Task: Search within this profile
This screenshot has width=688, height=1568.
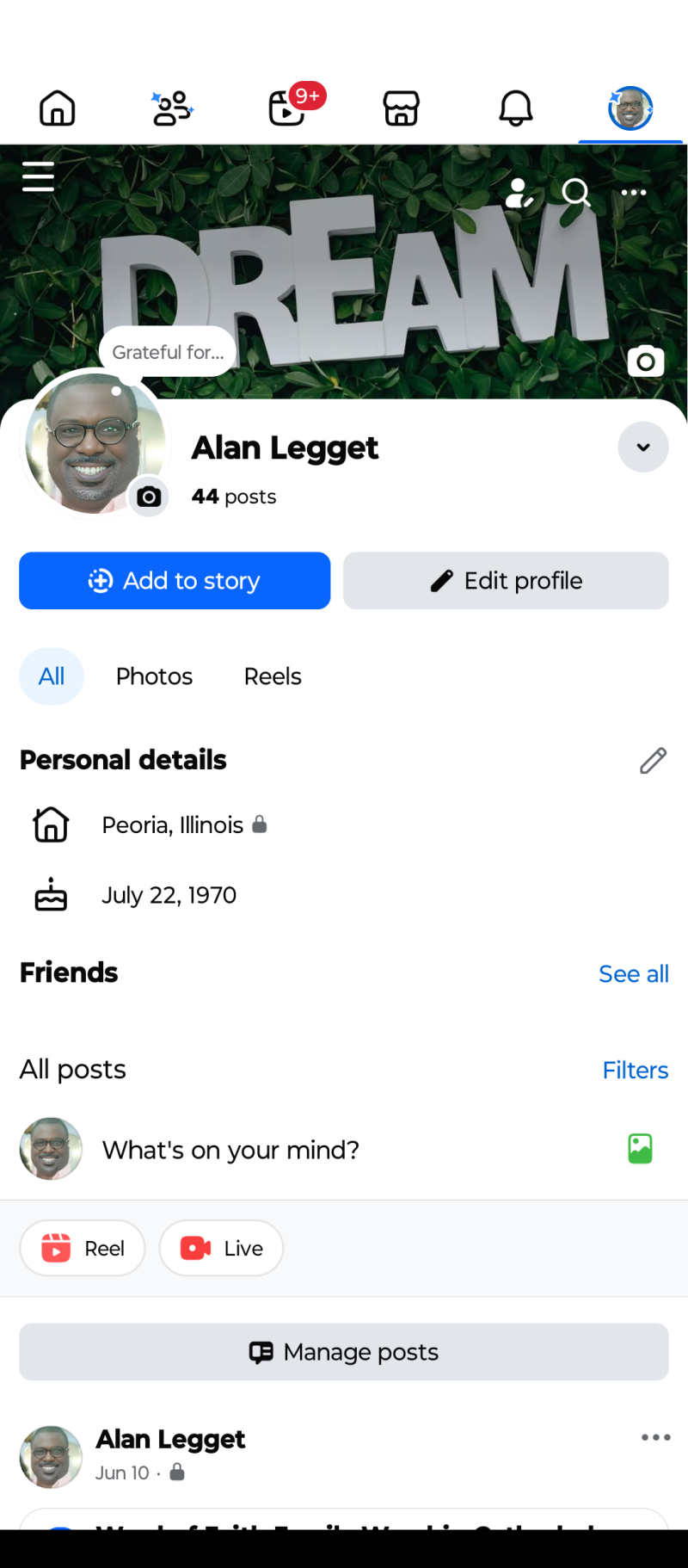Action: pos(576,193)
